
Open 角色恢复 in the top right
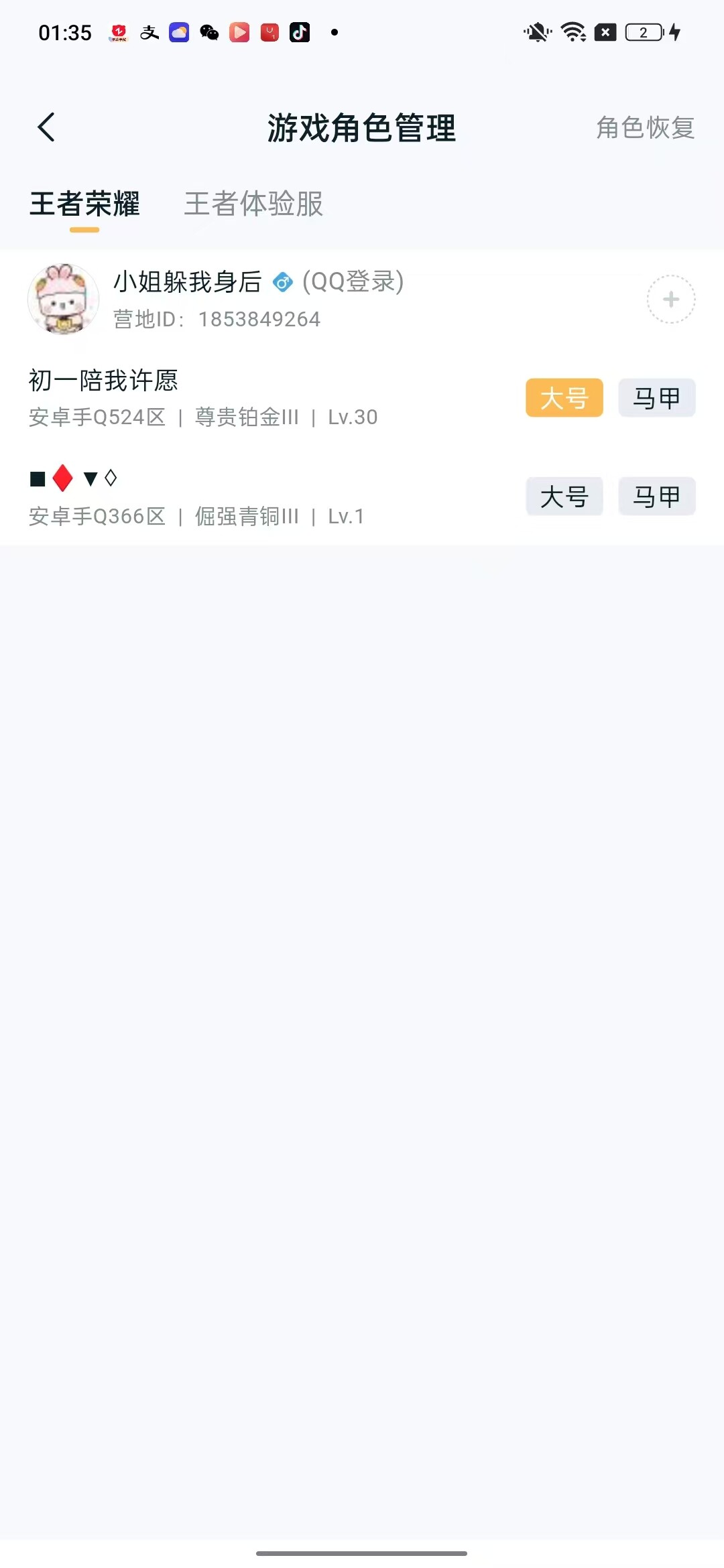[x=644, y=129]
